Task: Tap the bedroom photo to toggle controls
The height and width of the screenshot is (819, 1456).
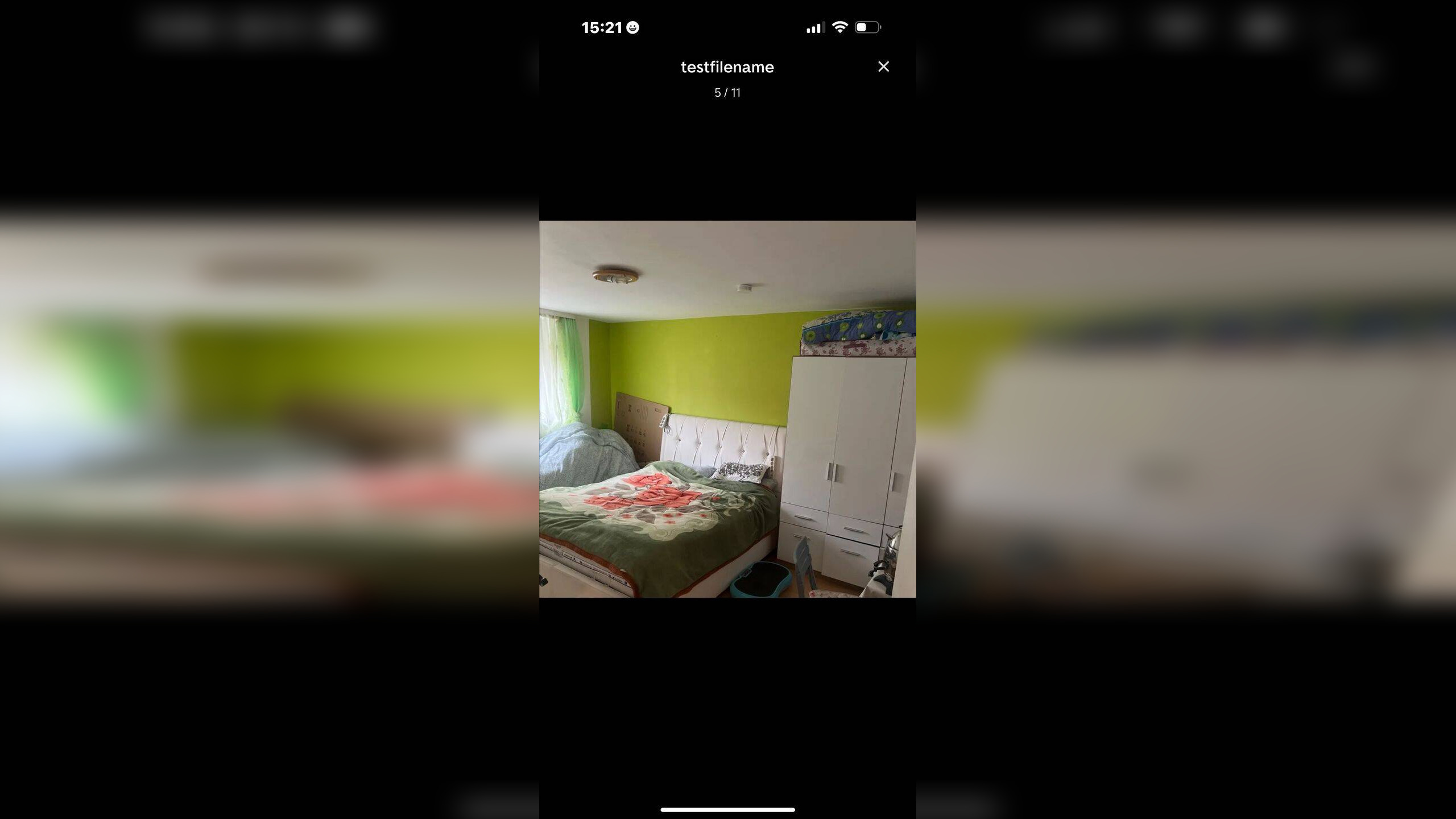Action: pos(727,408)
